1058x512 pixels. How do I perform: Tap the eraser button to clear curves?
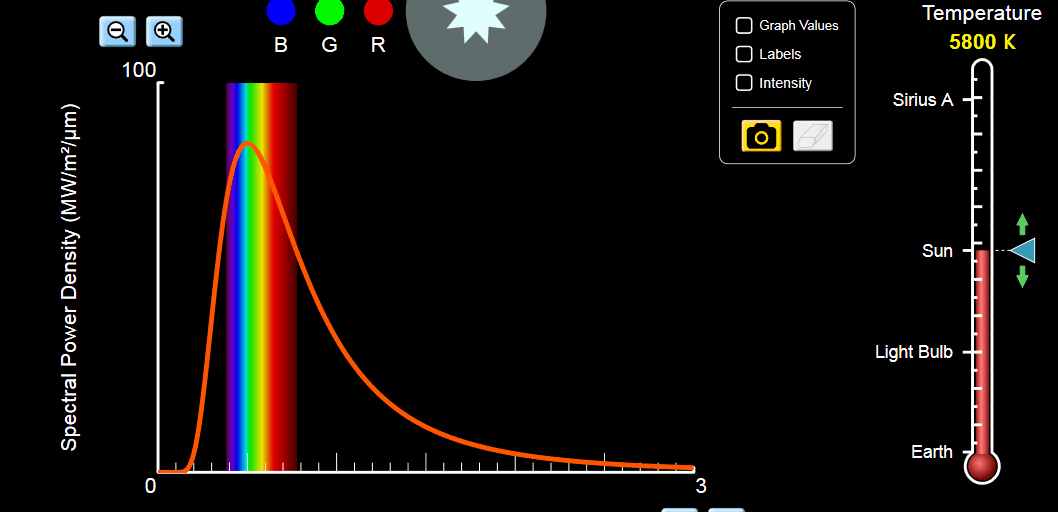tap(812, 136)
